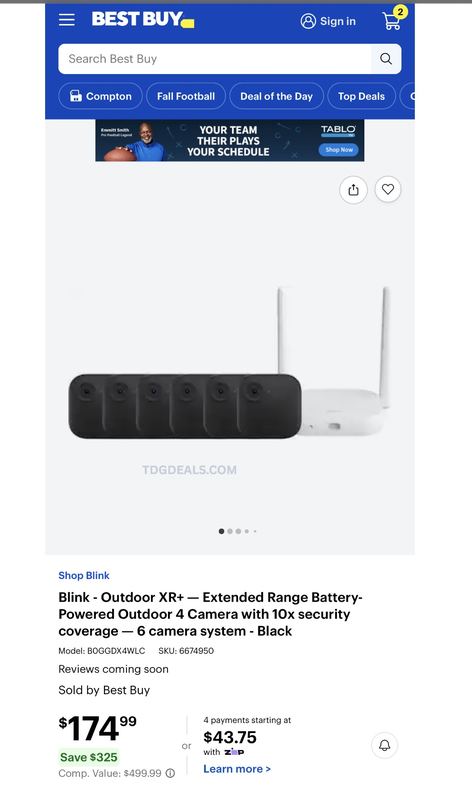Open Deal of the Day chip
472x800 pixels.
pos(276,96)
